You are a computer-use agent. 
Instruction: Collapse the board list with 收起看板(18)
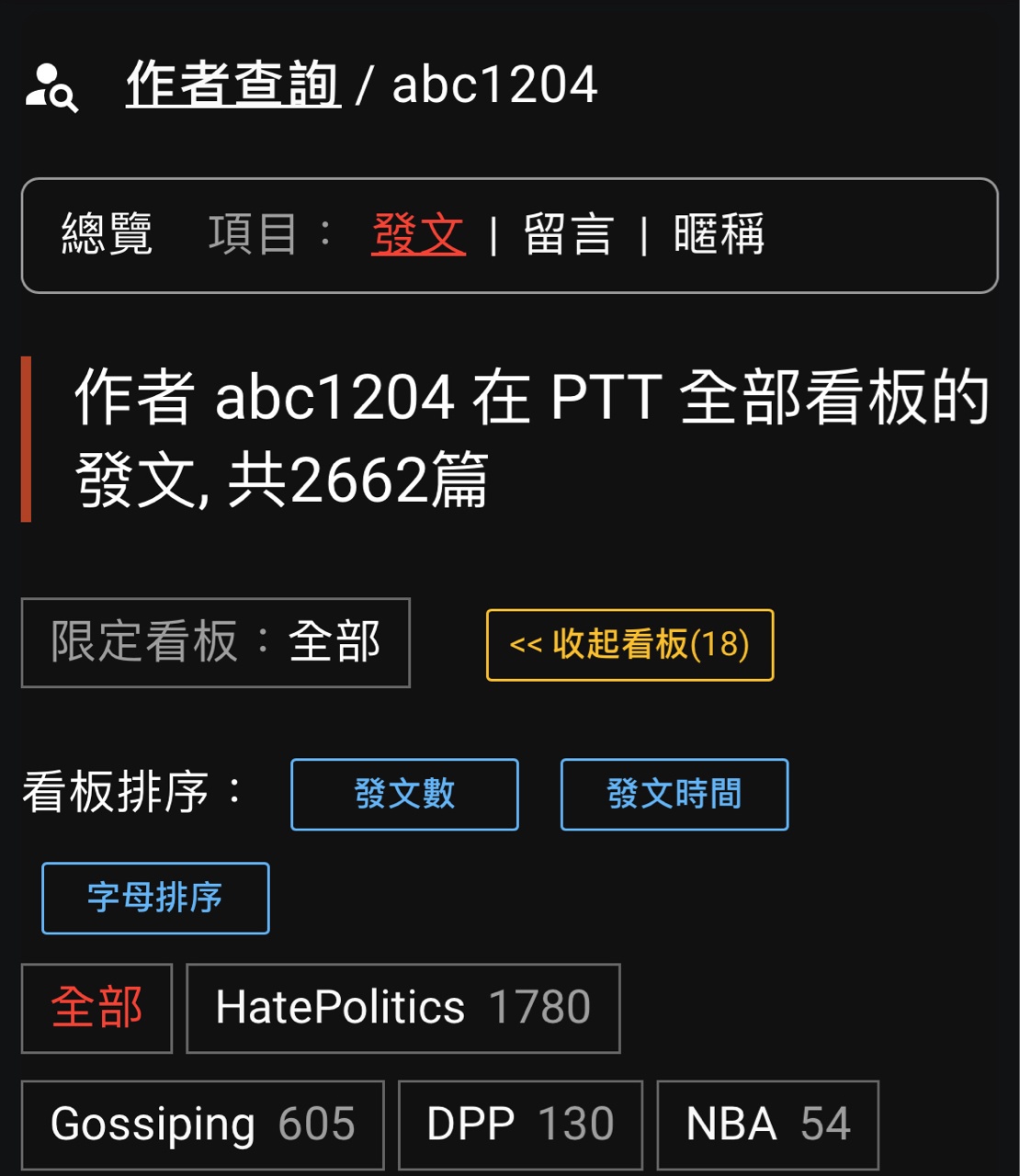click(629, 645)
